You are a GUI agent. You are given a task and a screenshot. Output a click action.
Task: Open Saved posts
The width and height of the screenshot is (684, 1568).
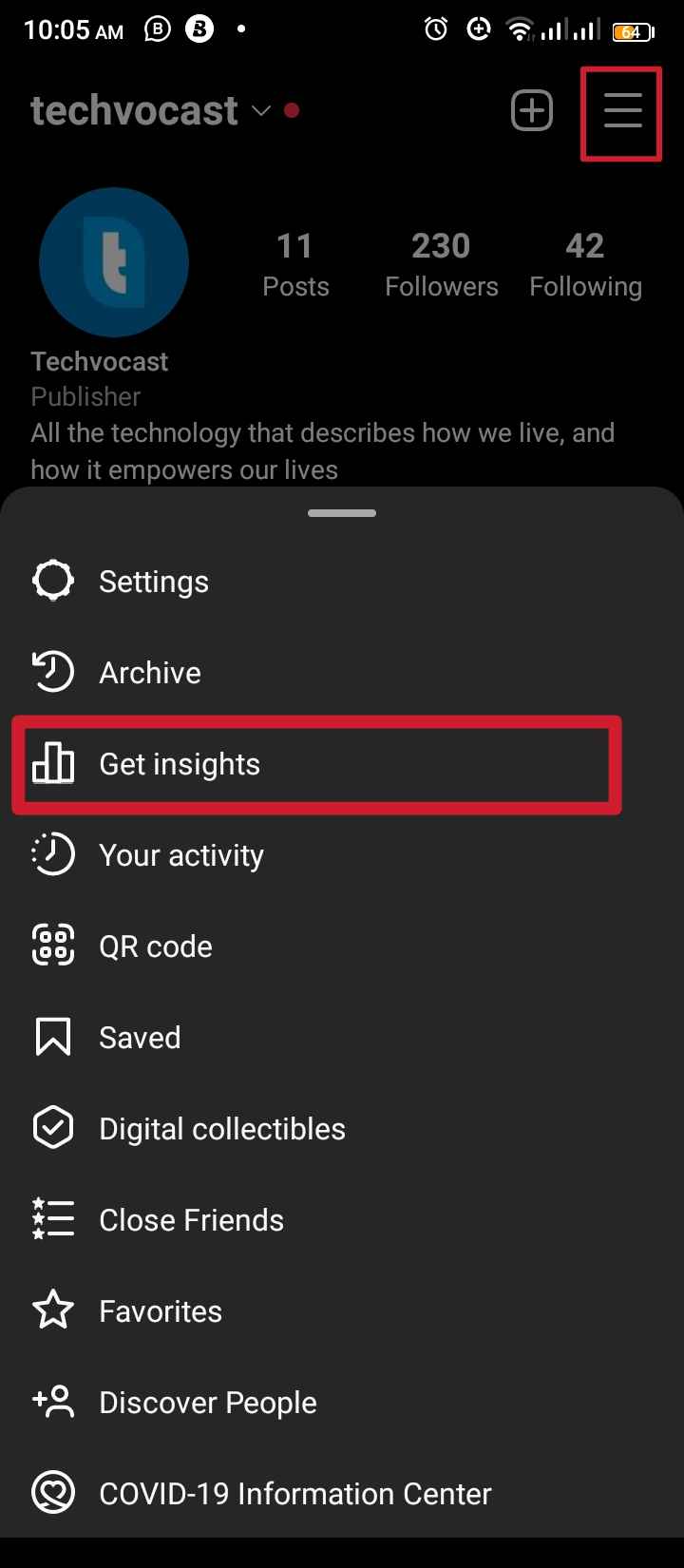tap(342, 1038)
